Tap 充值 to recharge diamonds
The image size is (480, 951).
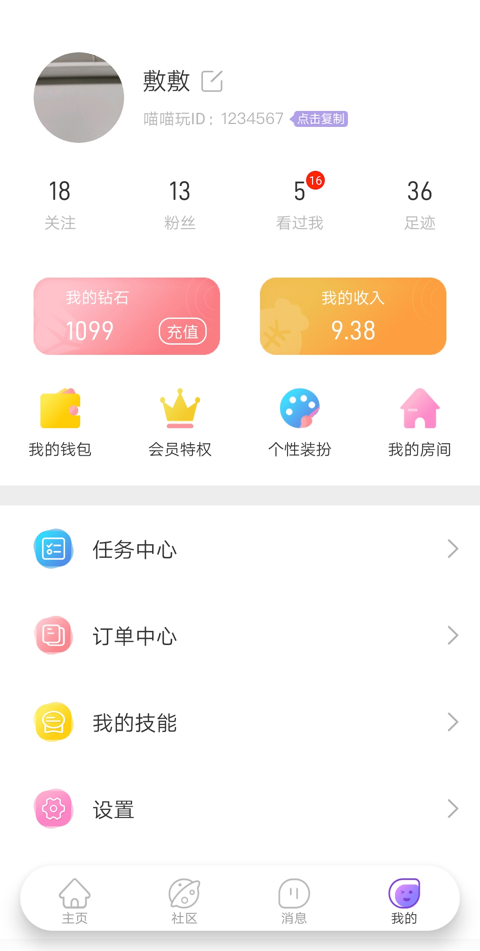pos(183,332)
